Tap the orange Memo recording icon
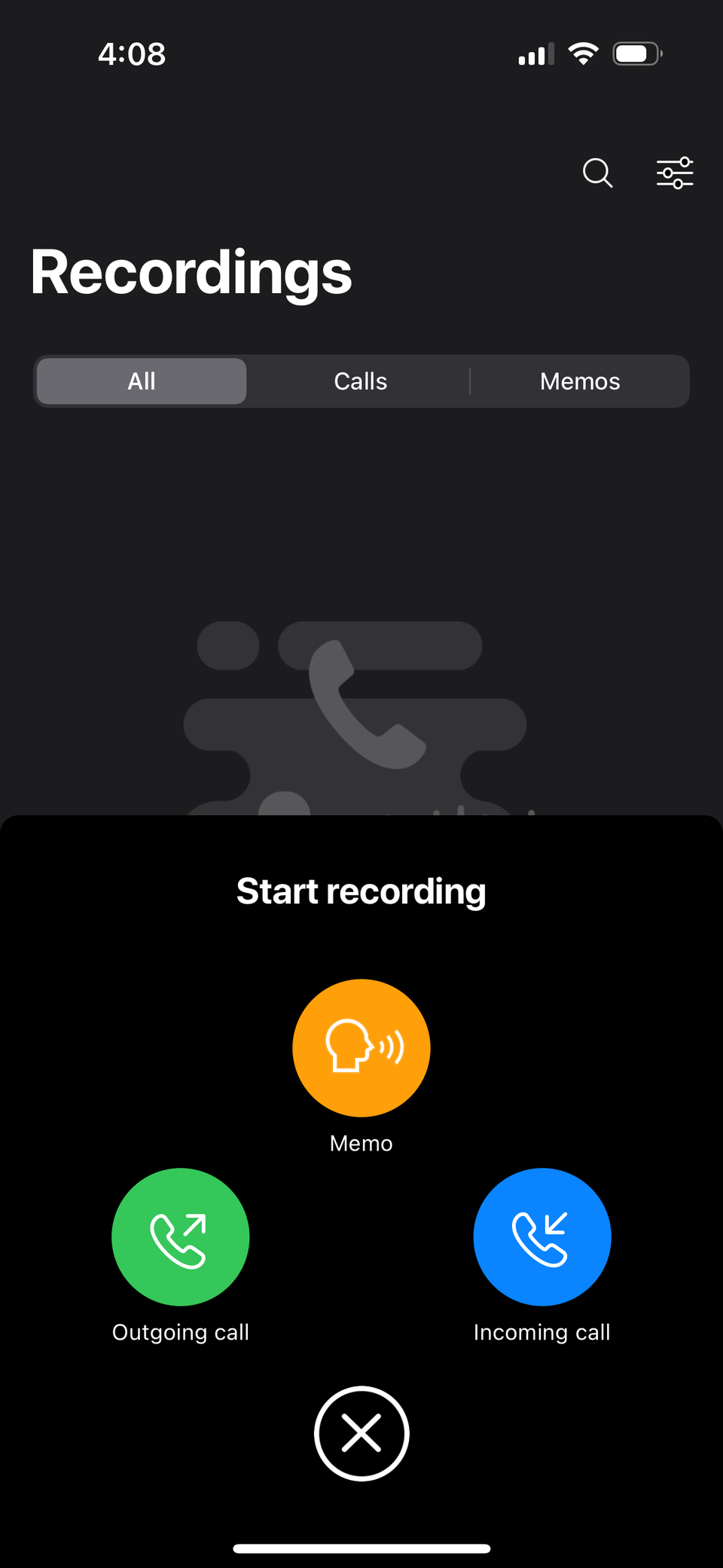Viewport: 723px width, 1568px height. [x=361, y=1047]
